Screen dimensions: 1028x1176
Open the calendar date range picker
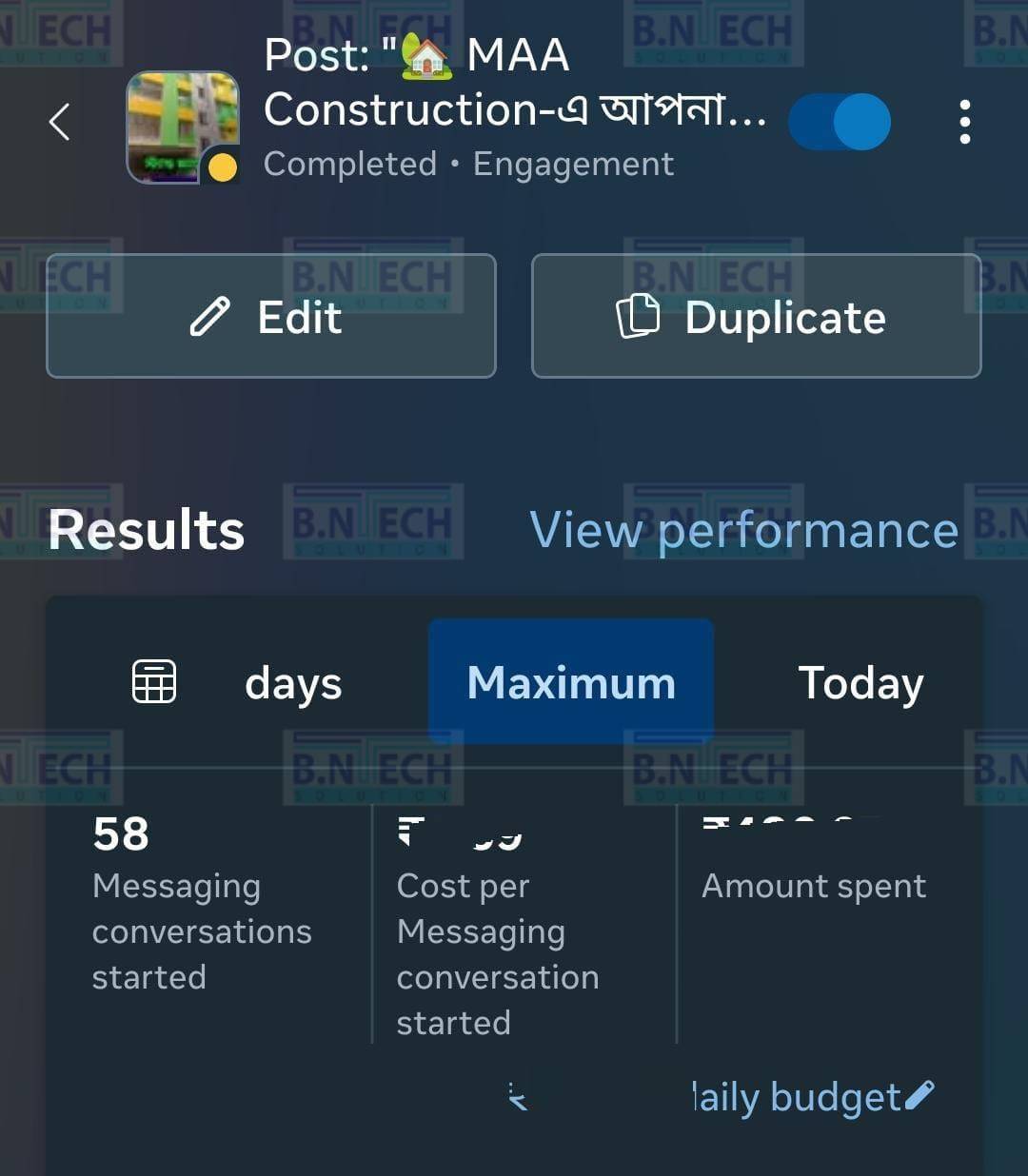154,681
